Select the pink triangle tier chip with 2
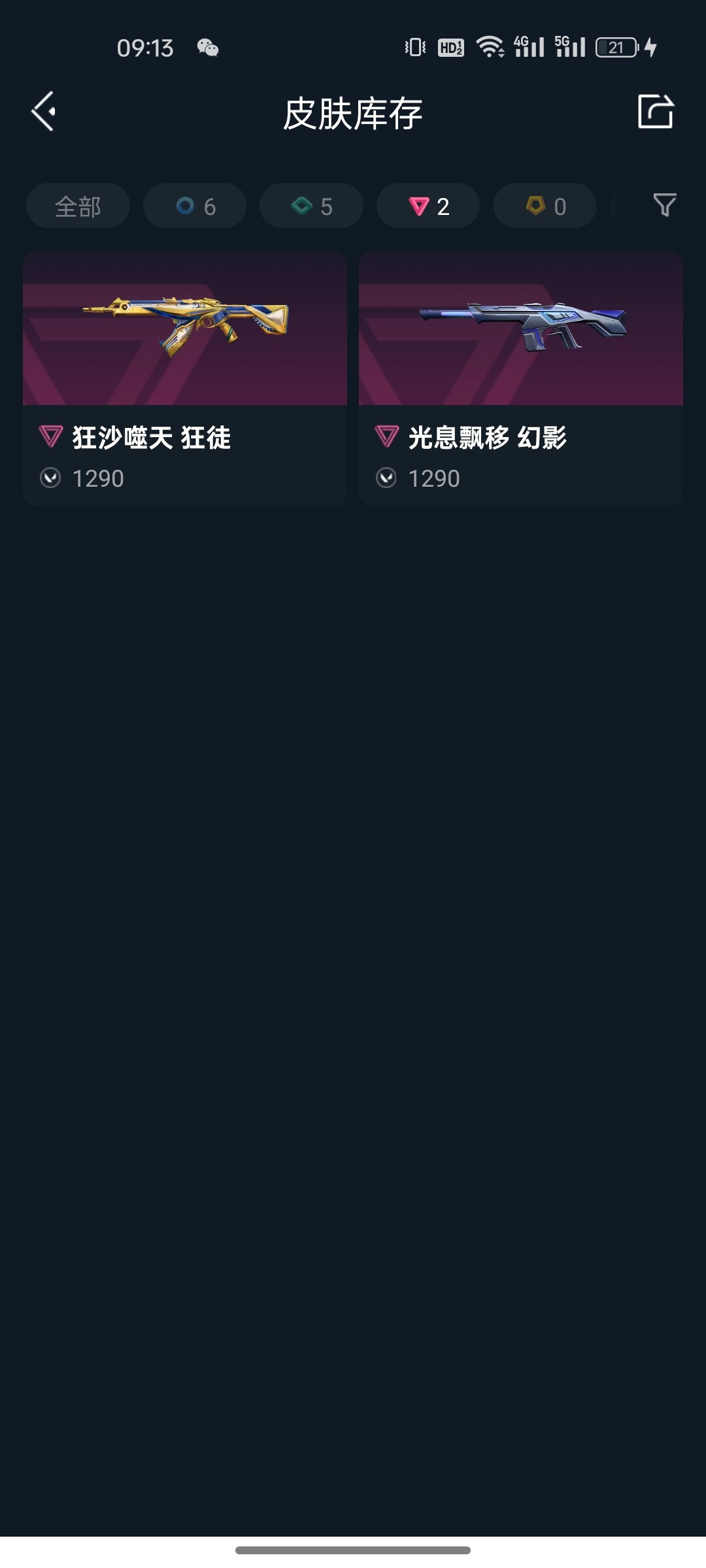 pos(428,206)
